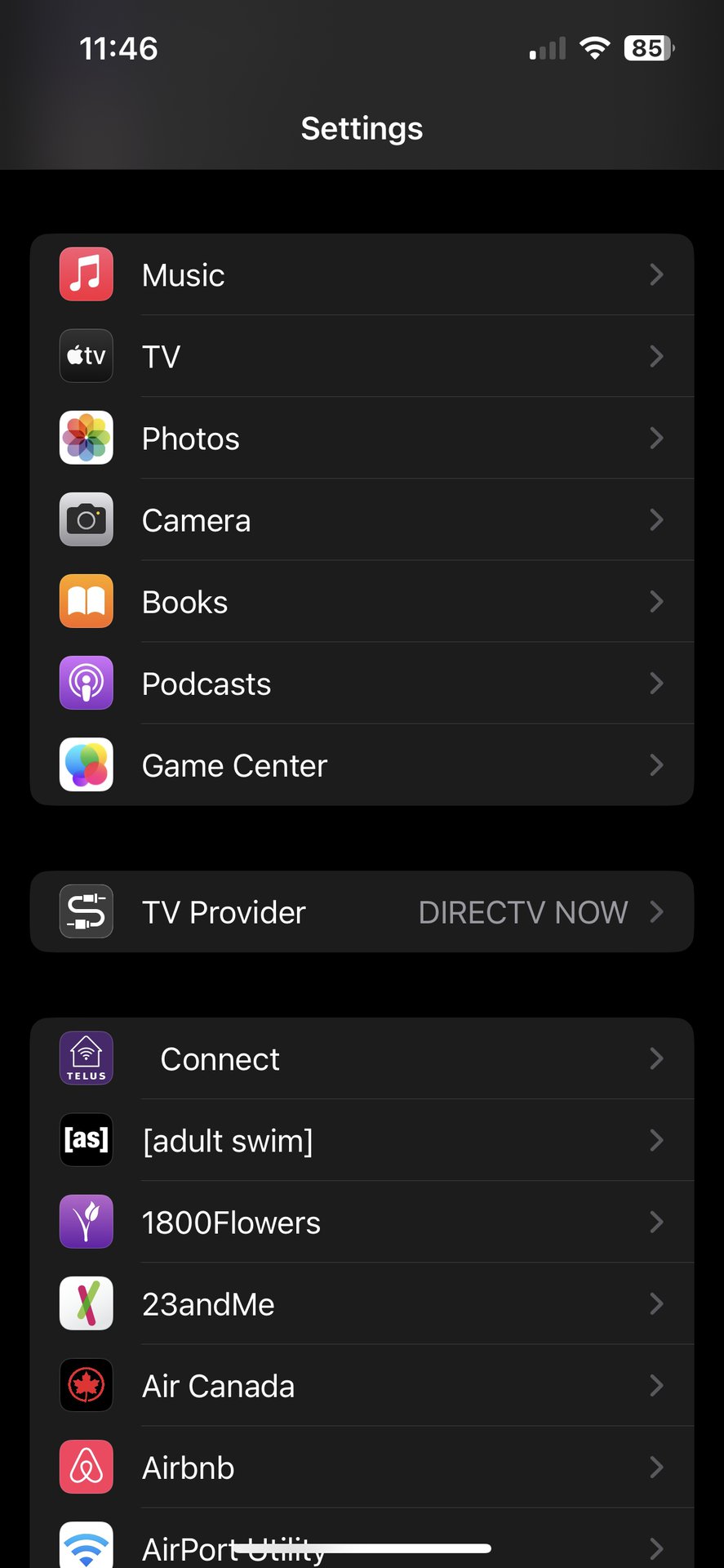Select the Books row
Image resolution: width=724 pixels, height=1568 pixels.
[362, 602]
